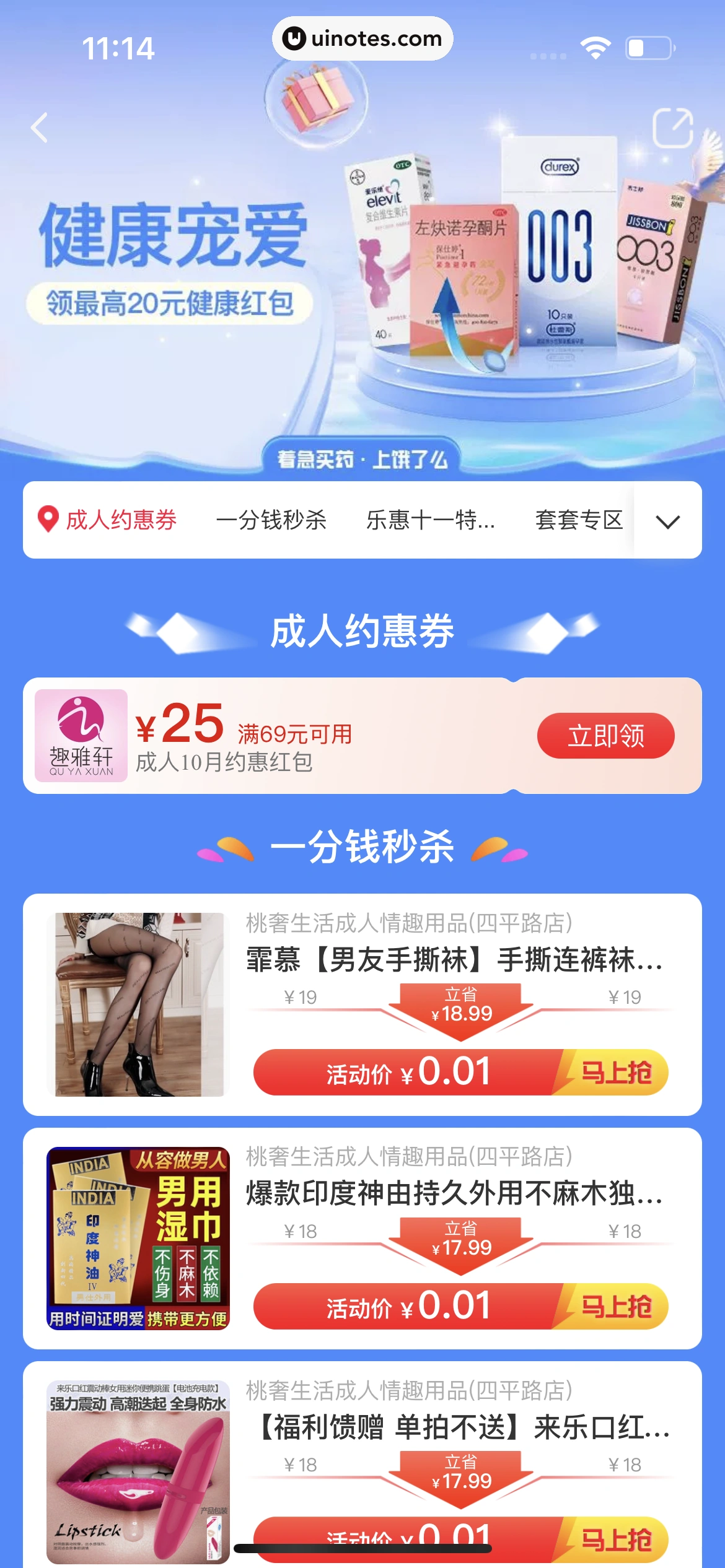Tap the floating gift box bubble in the banner
Screen dimensions: 725x1568
click(315, 103)
